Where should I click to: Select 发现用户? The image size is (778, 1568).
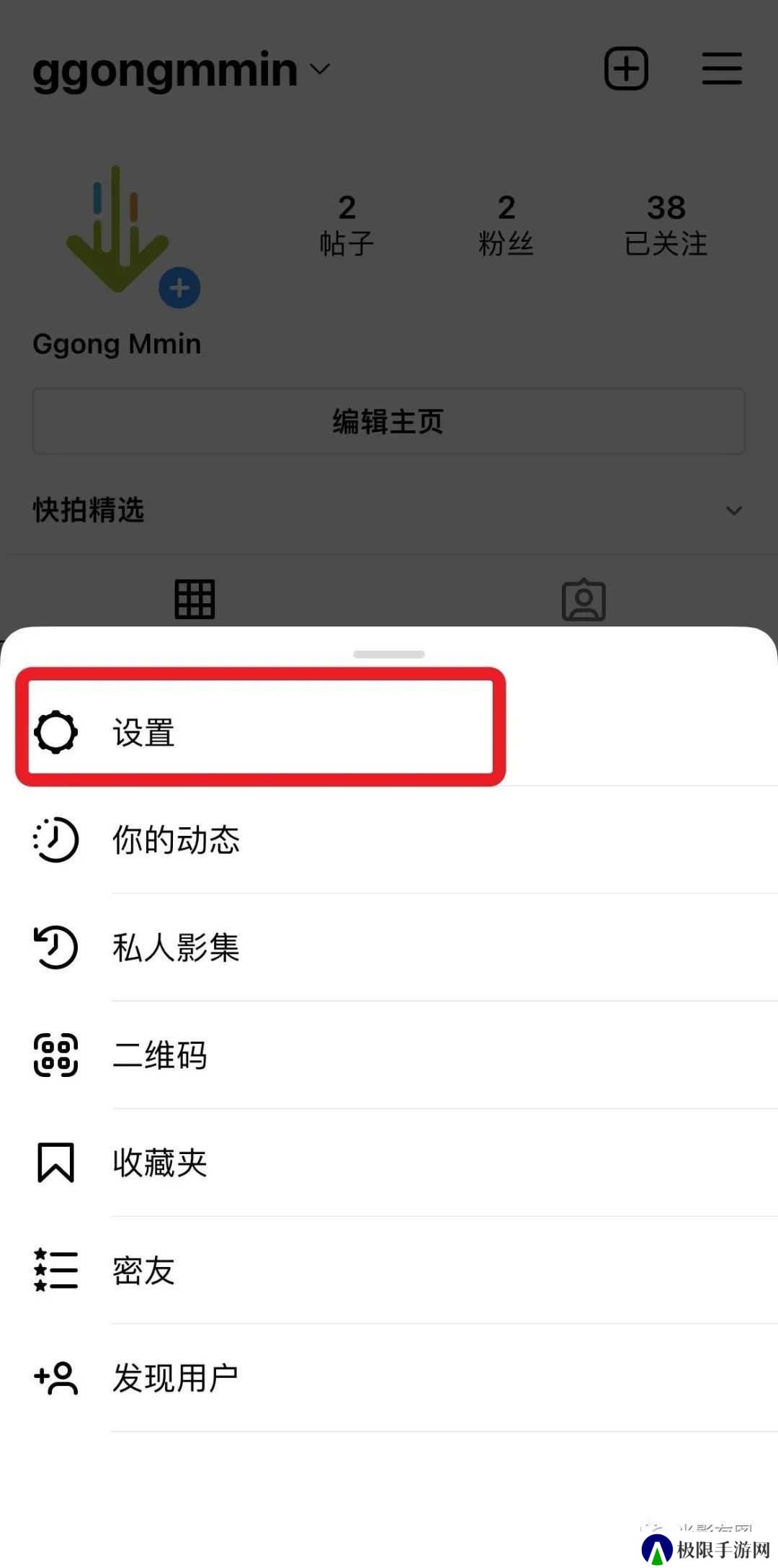click(x=389, y=1378)
